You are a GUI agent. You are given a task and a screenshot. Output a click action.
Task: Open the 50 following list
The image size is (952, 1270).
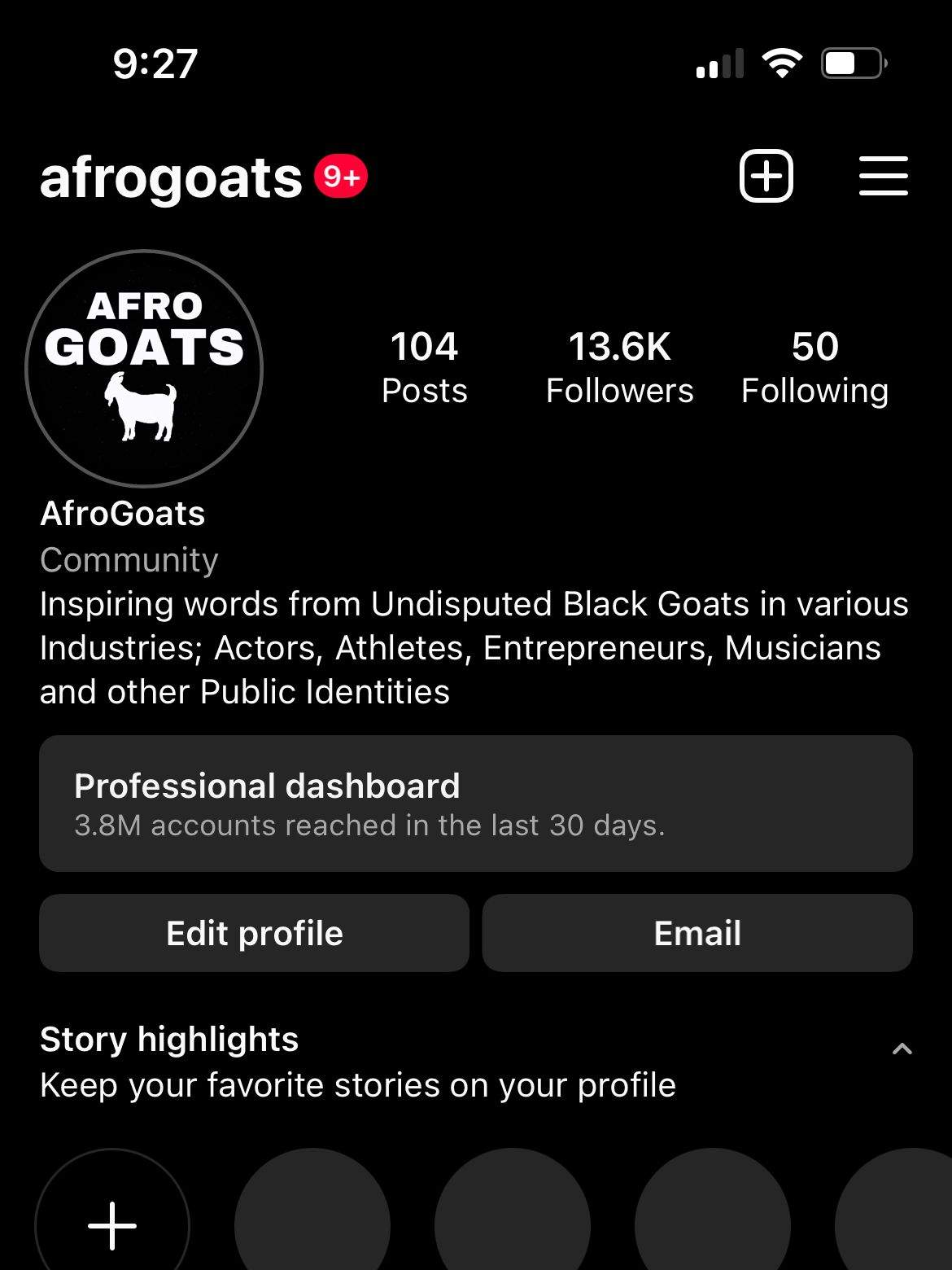click(x=814, y=367)
